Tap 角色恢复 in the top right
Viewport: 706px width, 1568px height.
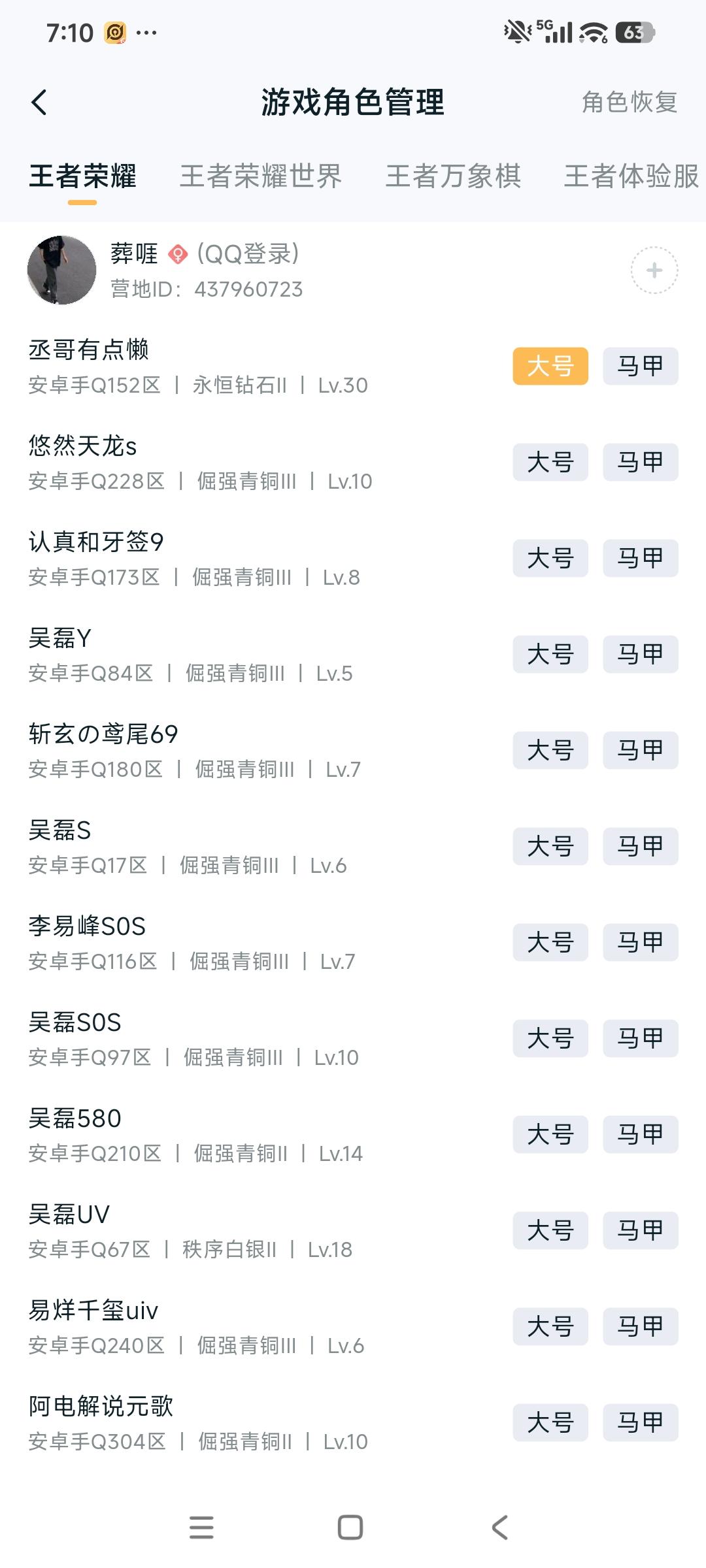629,103
